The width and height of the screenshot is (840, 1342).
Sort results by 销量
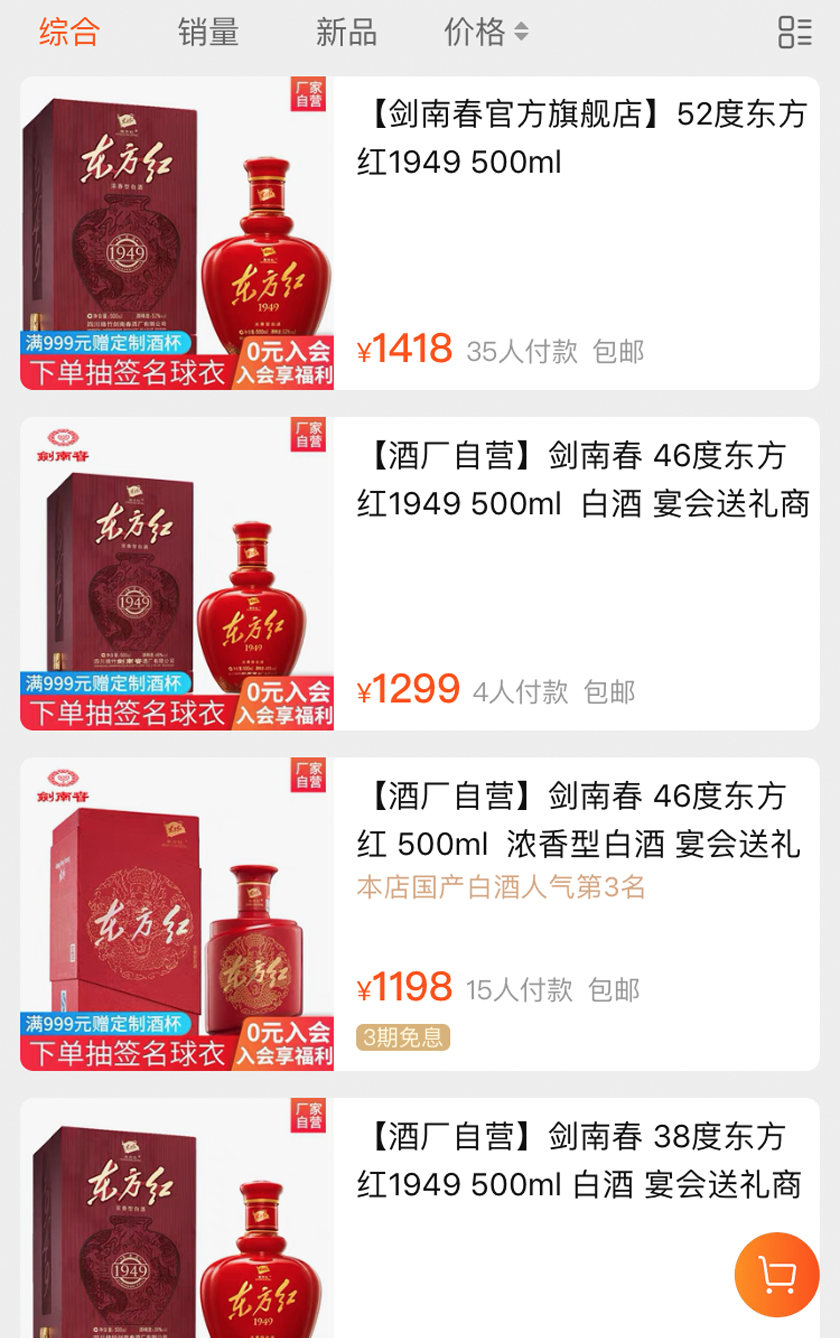click(208, 32)
